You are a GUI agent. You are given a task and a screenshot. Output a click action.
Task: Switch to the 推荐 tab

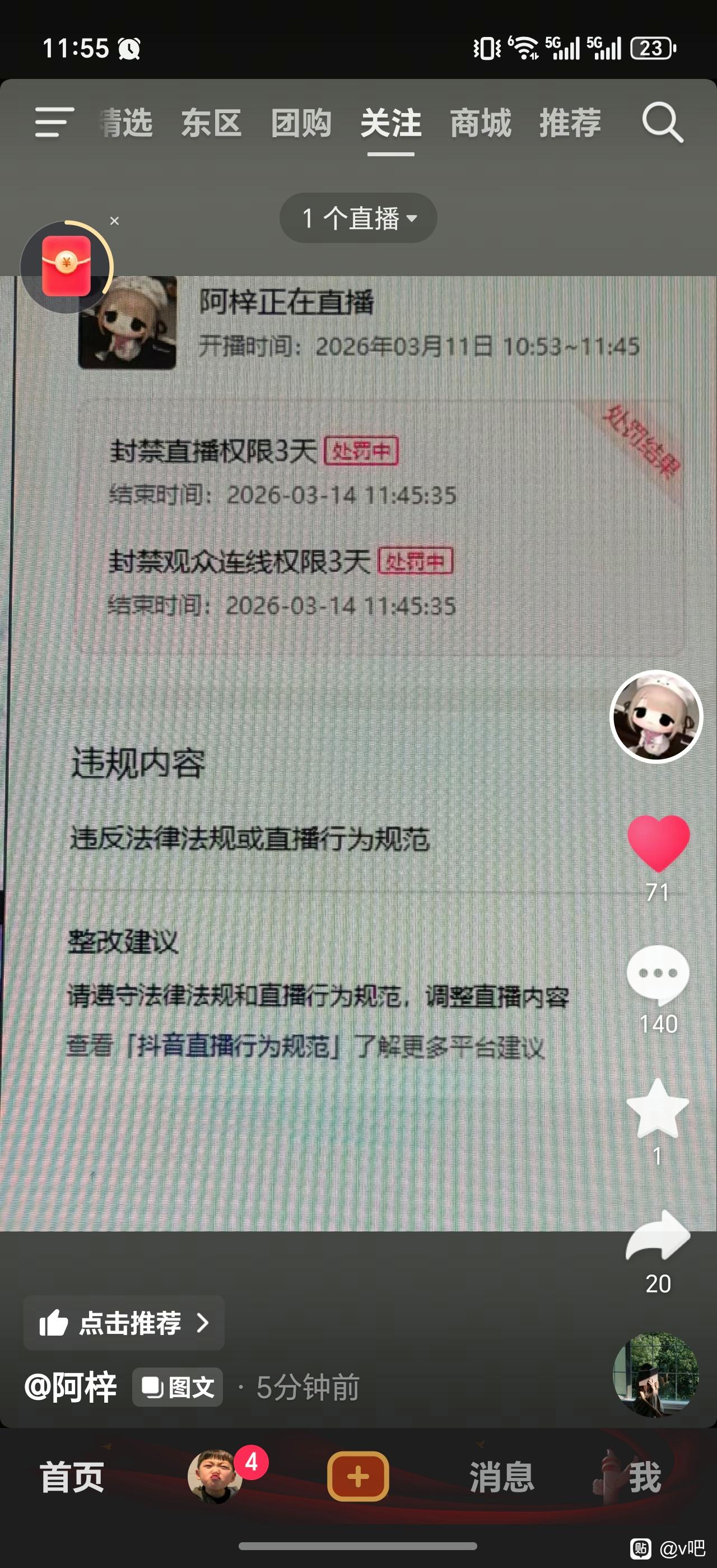point(570,123)
